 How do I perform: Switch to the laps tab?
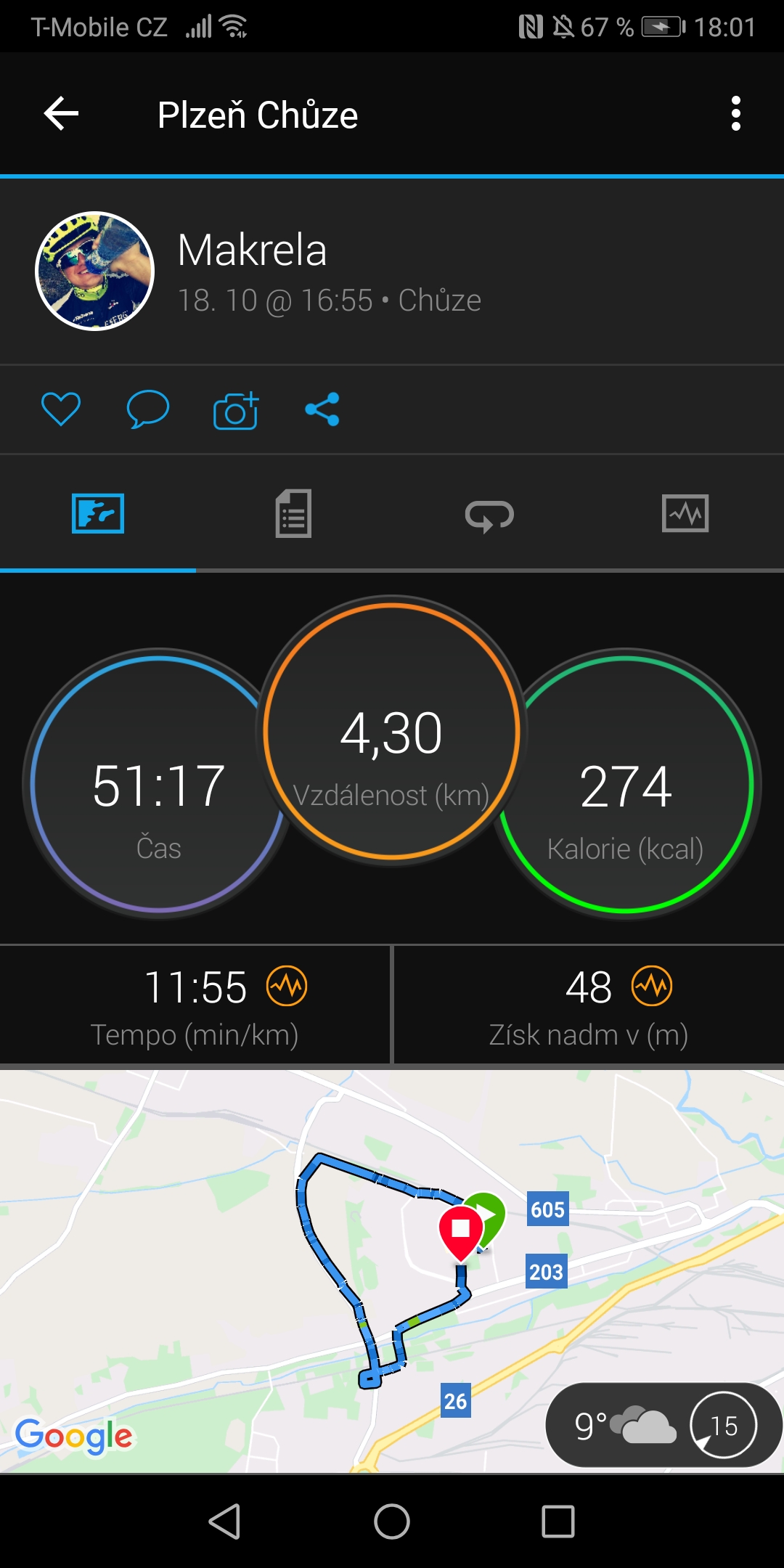(489, 515)
